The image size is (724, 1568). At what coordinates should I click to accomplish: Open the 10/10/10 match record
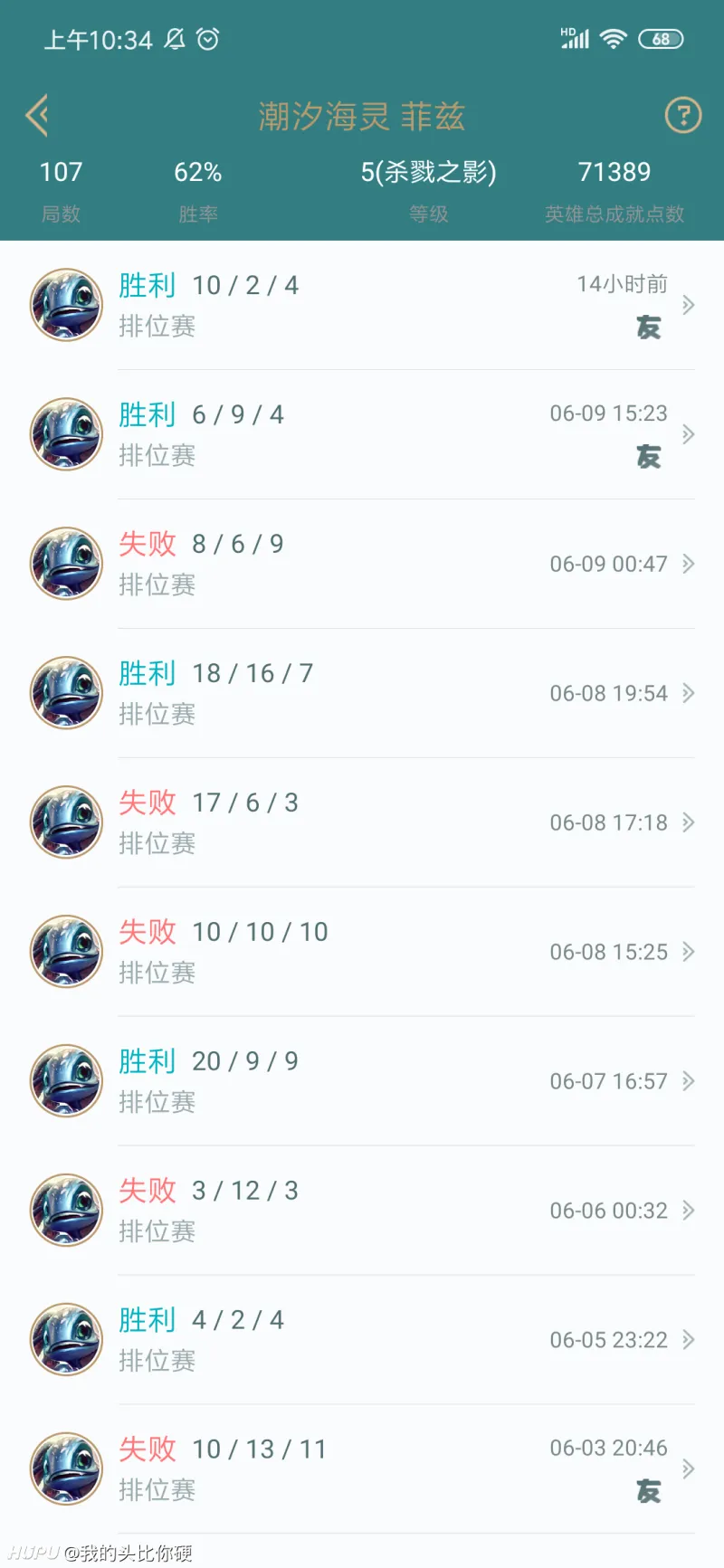point(362,952)
